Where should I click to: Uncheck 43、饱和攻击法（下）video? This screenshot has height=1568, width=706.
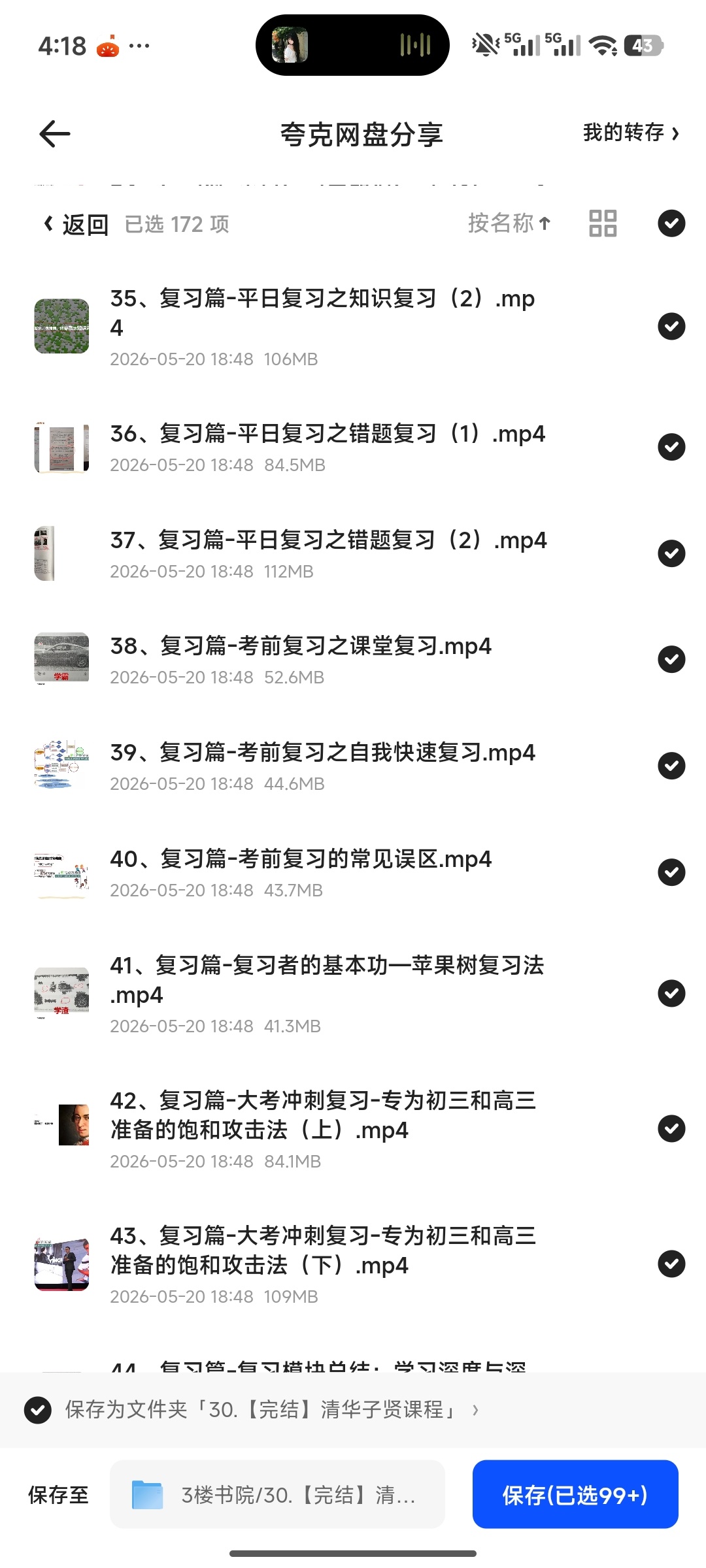tap(671, 1264)
